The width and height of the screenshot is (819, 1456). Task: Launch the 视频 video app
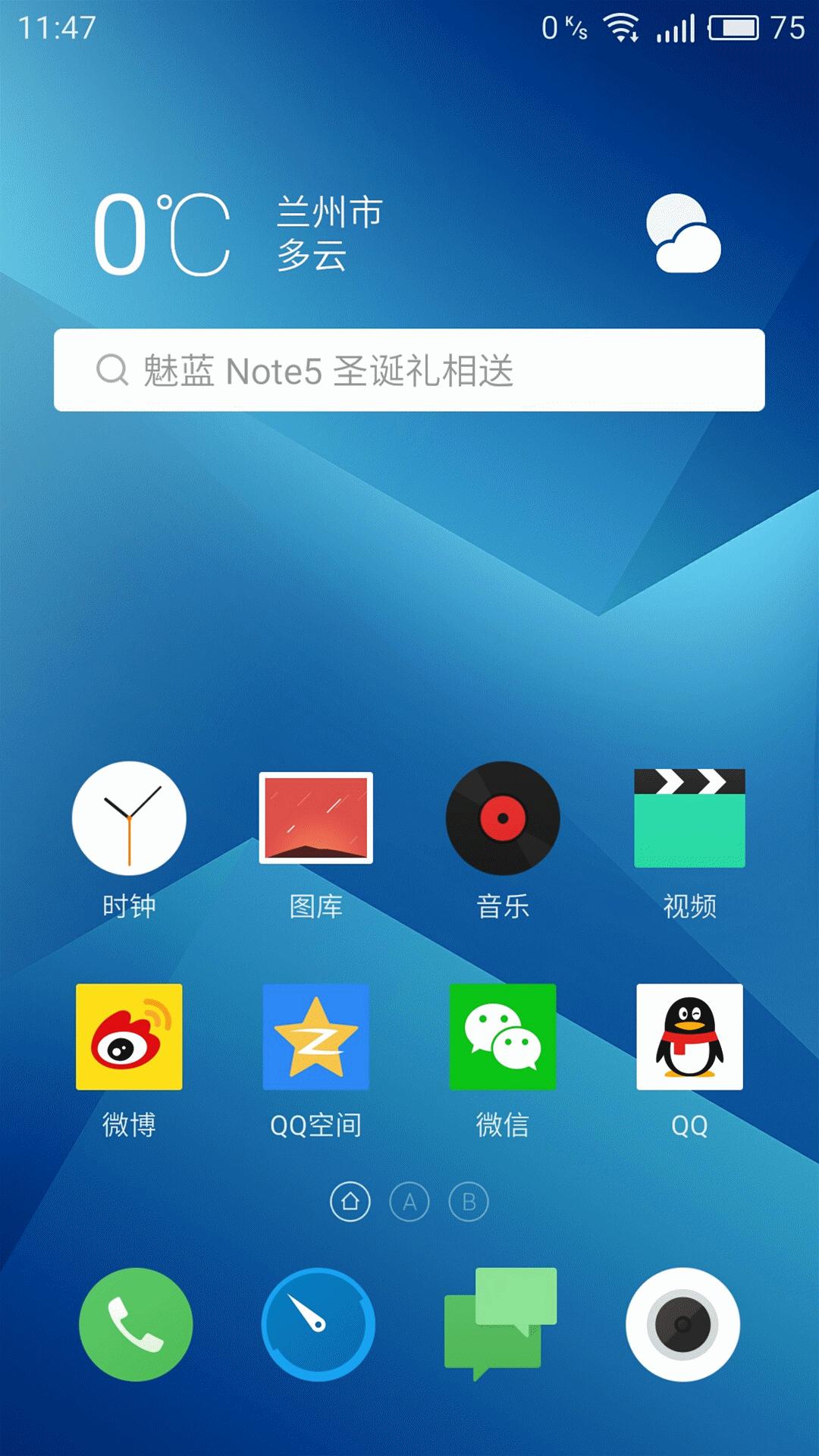tap(689, 820)
